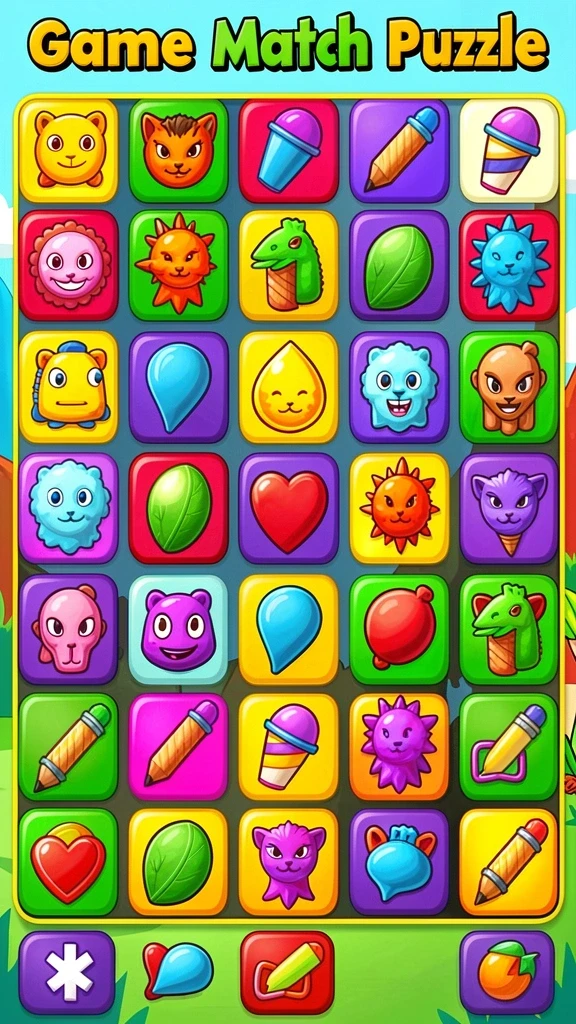Choose the green leaf tile on red
Image resolution: width=576 pixels, height=1024 pixels.
coord(178,509)
